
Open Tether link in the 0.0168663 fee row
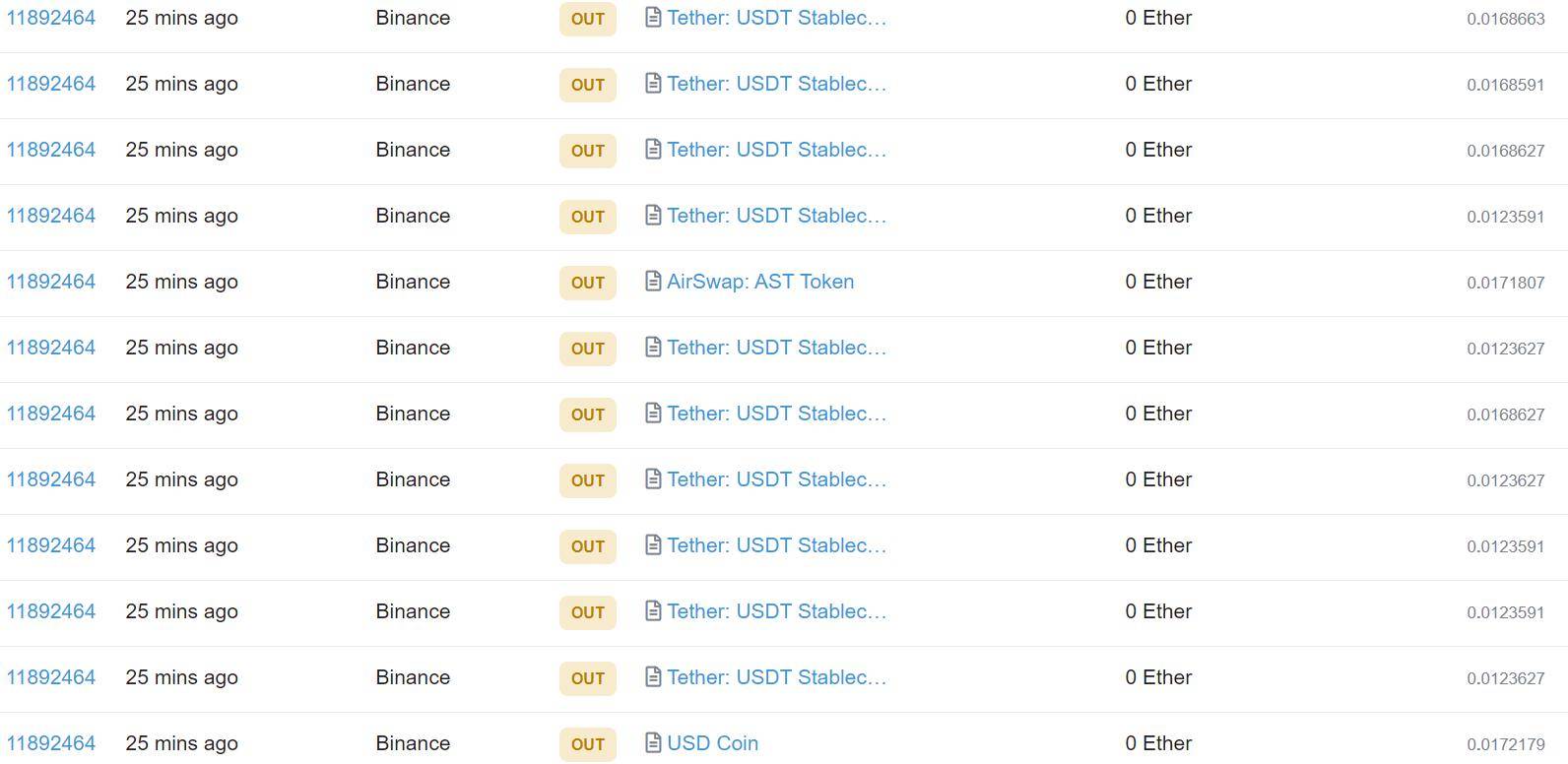click(776, 18)
